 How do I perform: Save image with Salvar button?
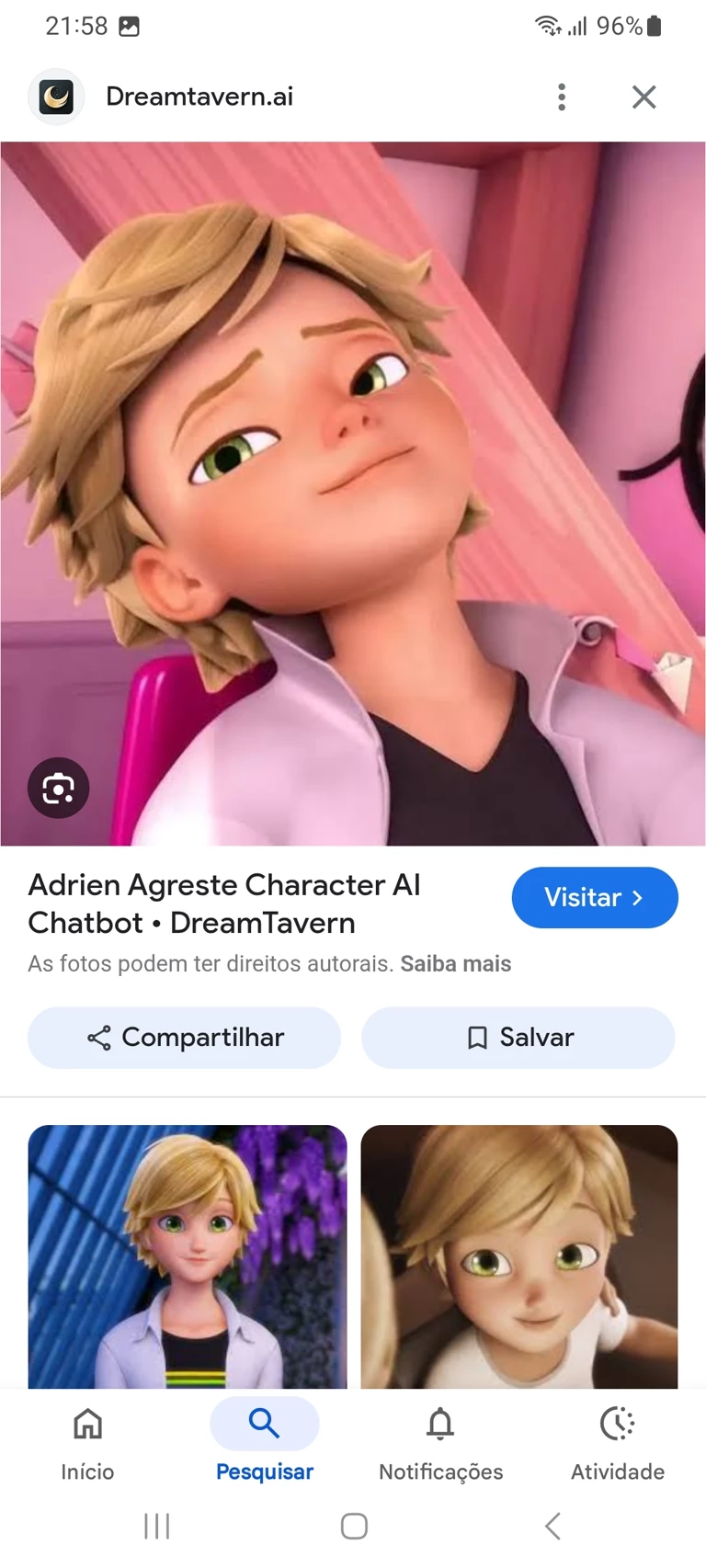point(518,1038)
